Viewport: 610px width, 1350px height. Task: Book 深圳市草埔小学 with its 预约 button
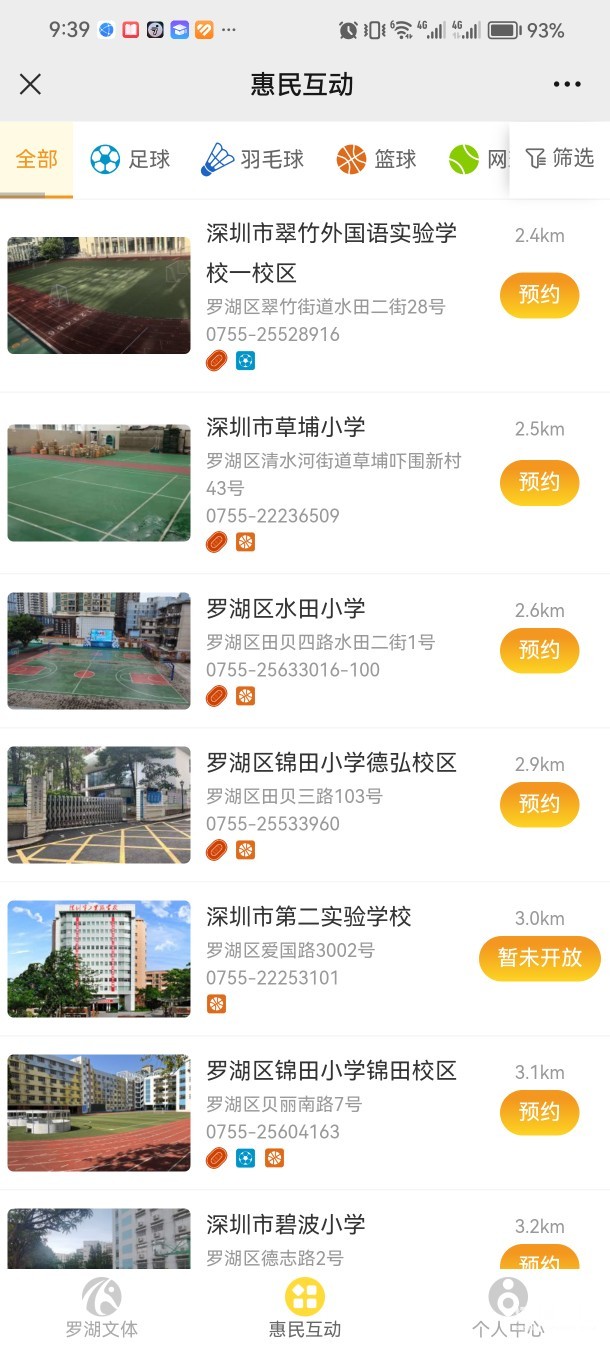(540, 482)
